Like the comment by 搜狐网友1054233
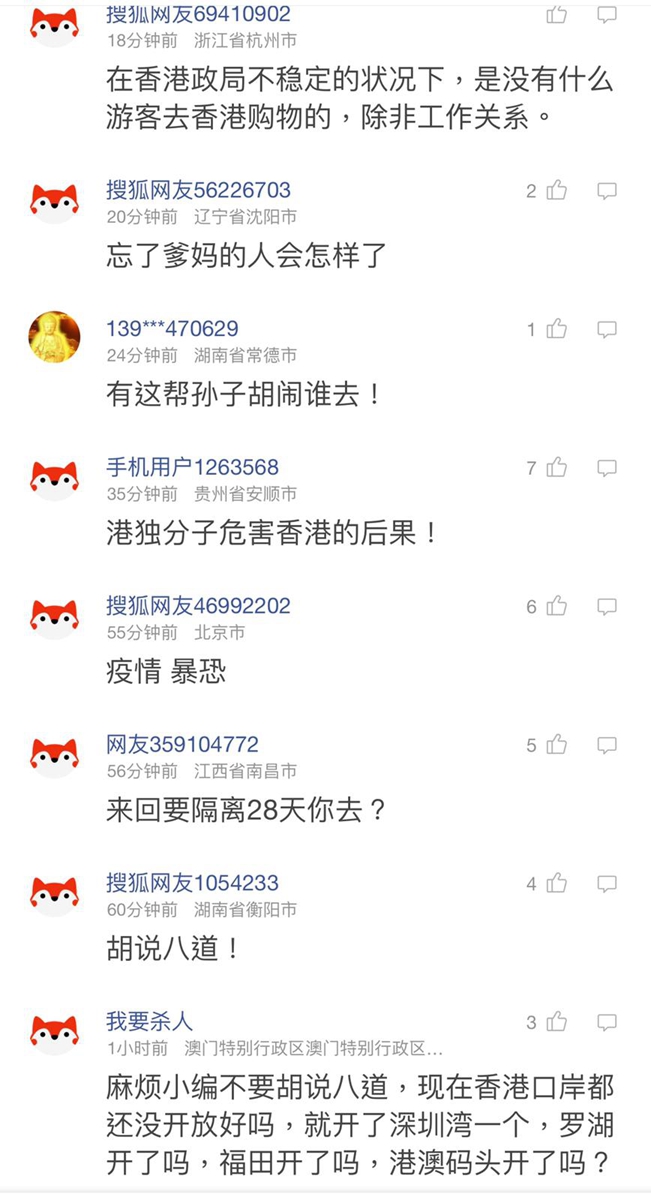This screenshot has width=651, height=1200. pos(557,883)
